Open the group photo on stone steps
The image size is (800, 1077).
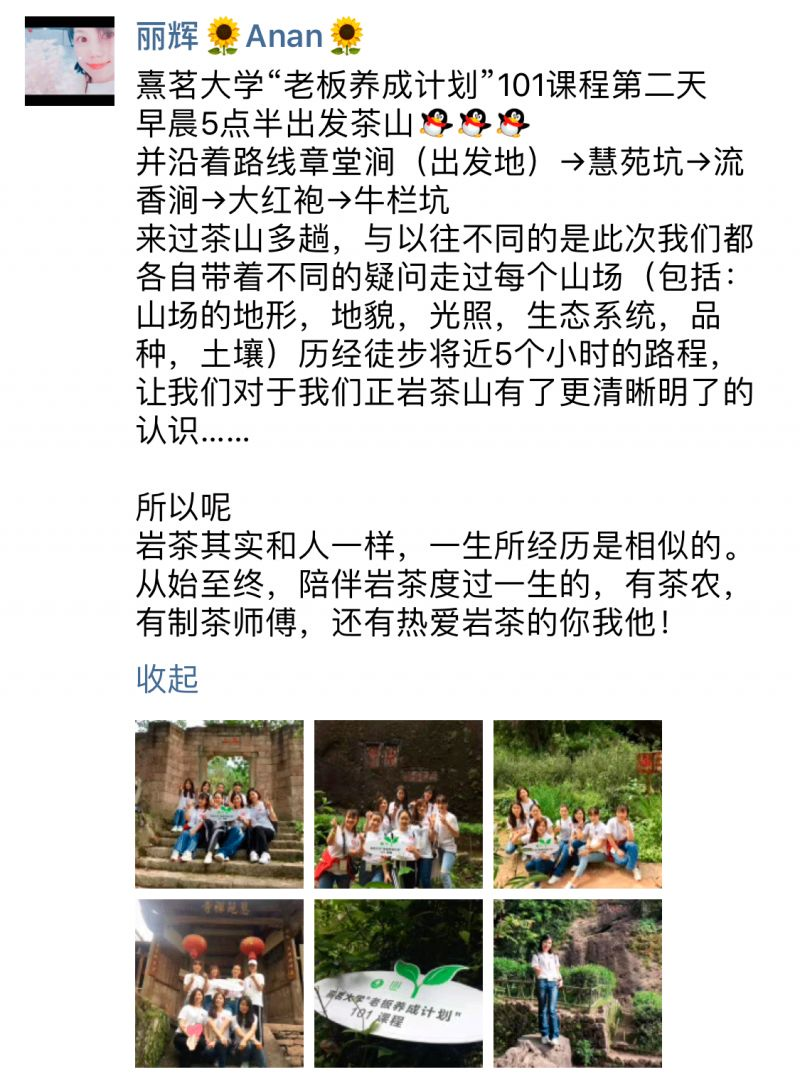click(219, 804)
